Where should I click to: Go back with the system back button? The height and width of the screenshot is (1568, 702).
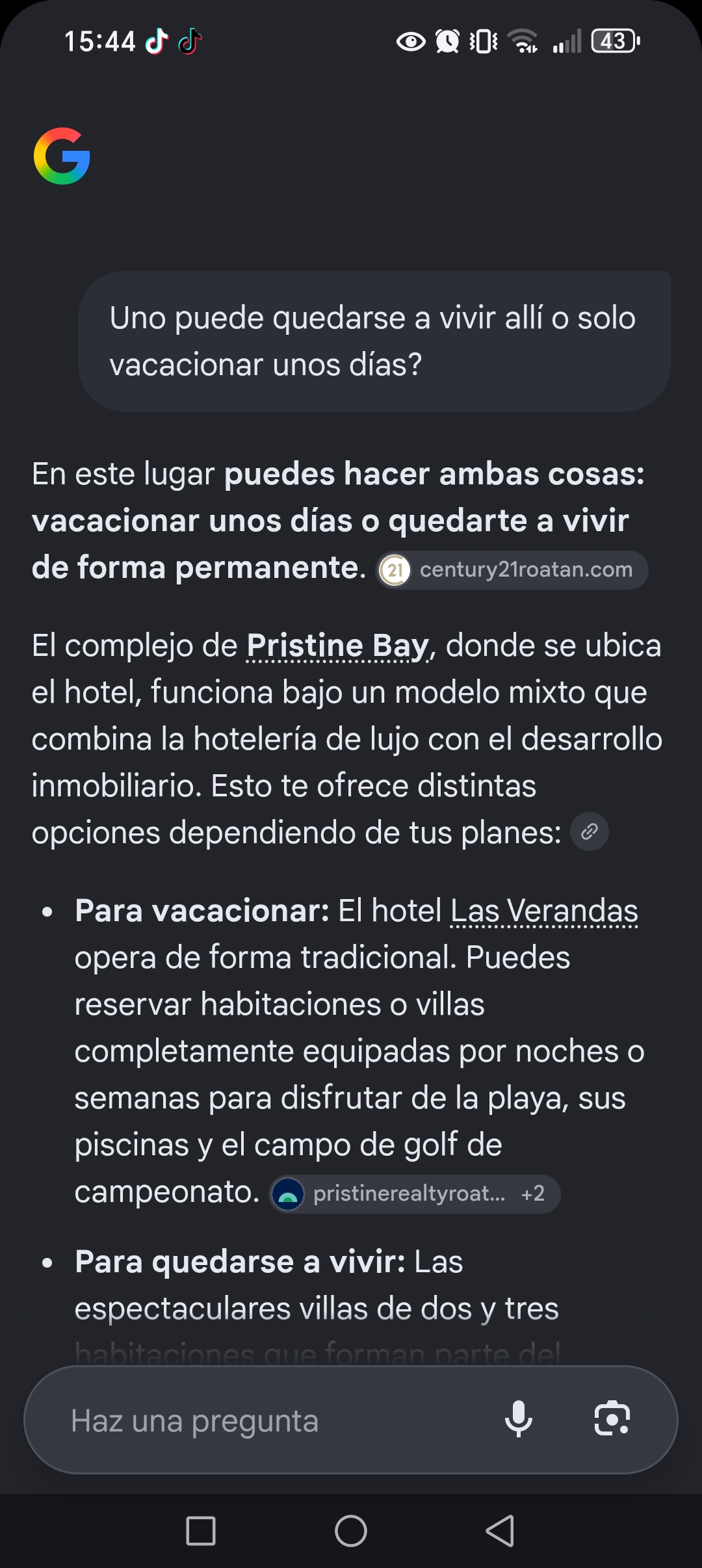tap(500, 1530)
